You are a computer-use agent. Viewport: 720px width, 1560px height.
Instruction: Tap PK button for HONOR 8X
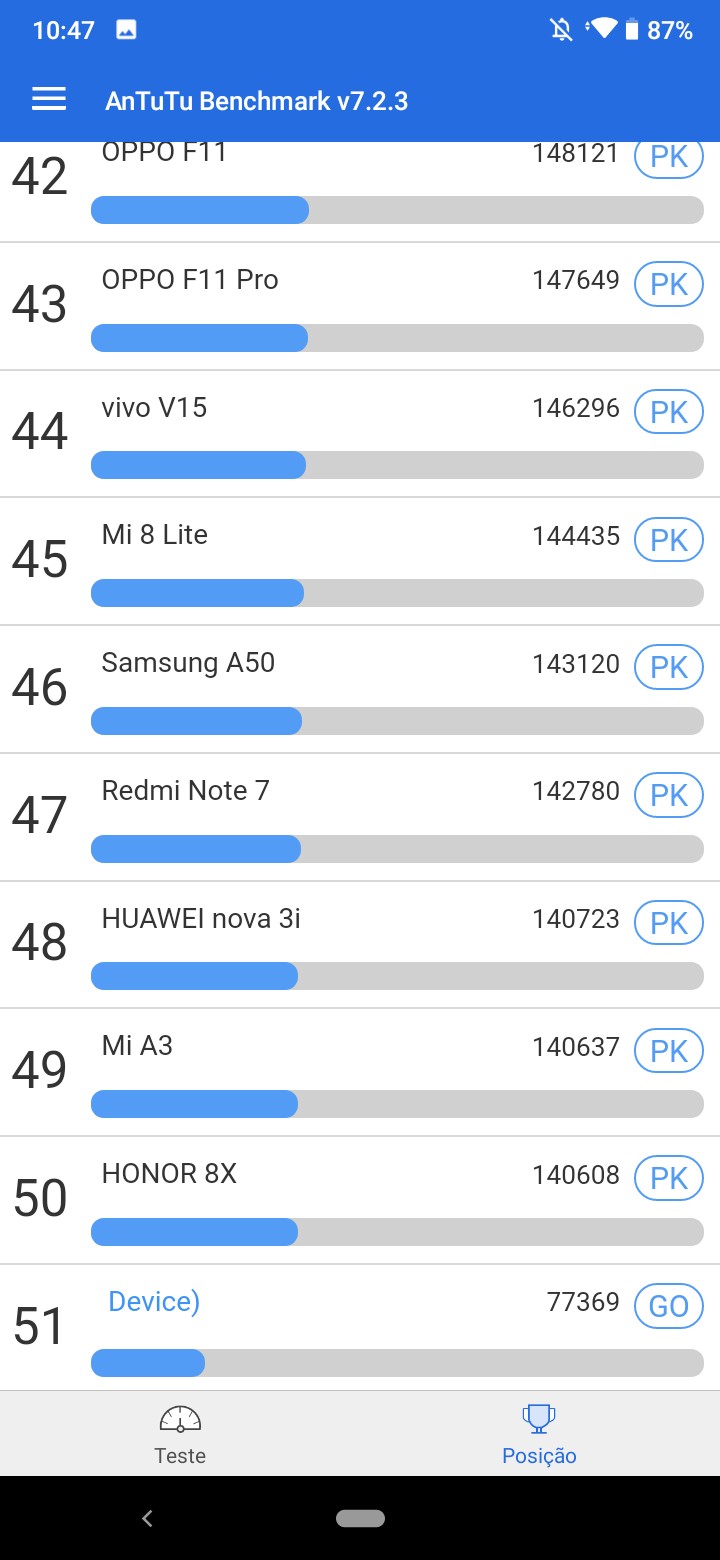pyautogui.click(x=669, y=1179)
